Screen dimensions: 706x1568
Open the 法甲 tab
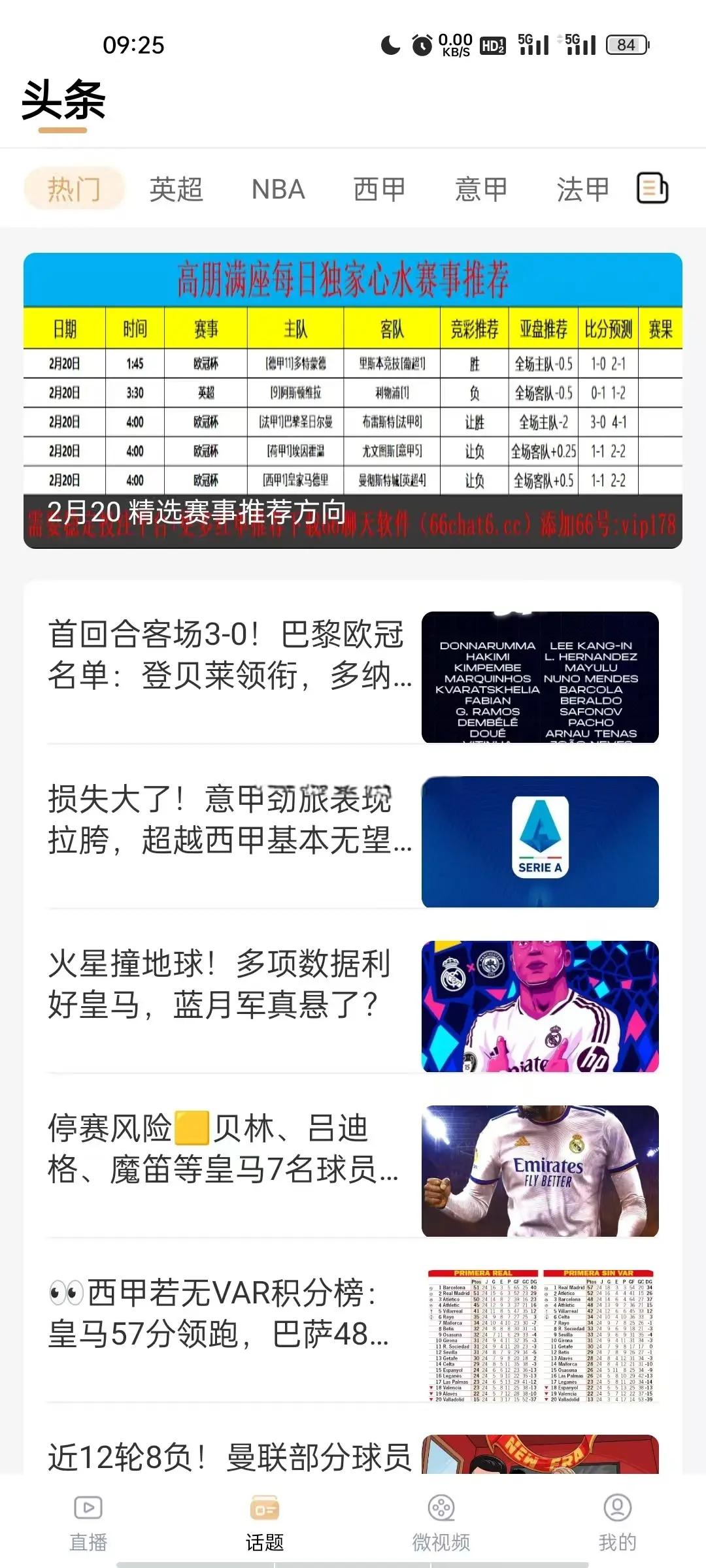582,189
